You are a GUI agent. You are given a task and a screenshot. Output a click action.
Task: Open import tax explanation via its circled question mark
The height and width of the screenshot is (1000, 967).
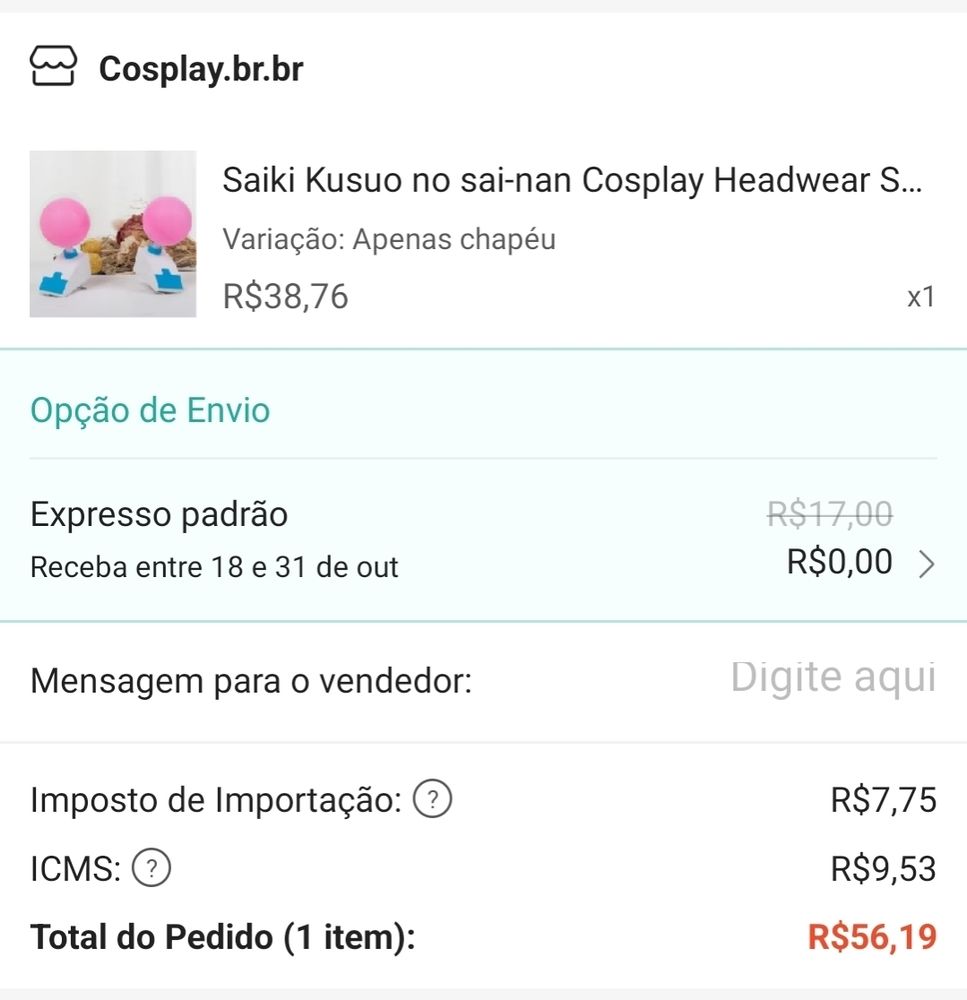[x=433, y=799]
